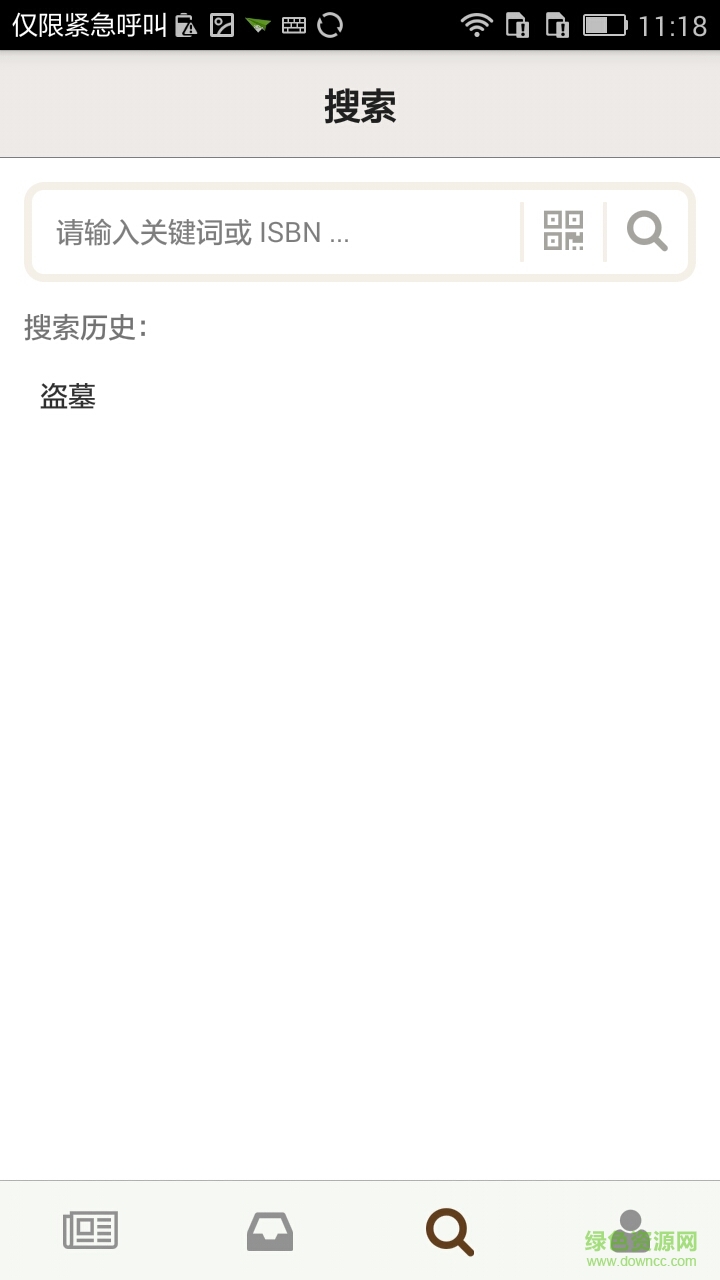This screenshot has width=720, height=1280.
Task: Select the search magnifier in bottom navigation
Action: pyautogui.click(x=449, y=1230)
